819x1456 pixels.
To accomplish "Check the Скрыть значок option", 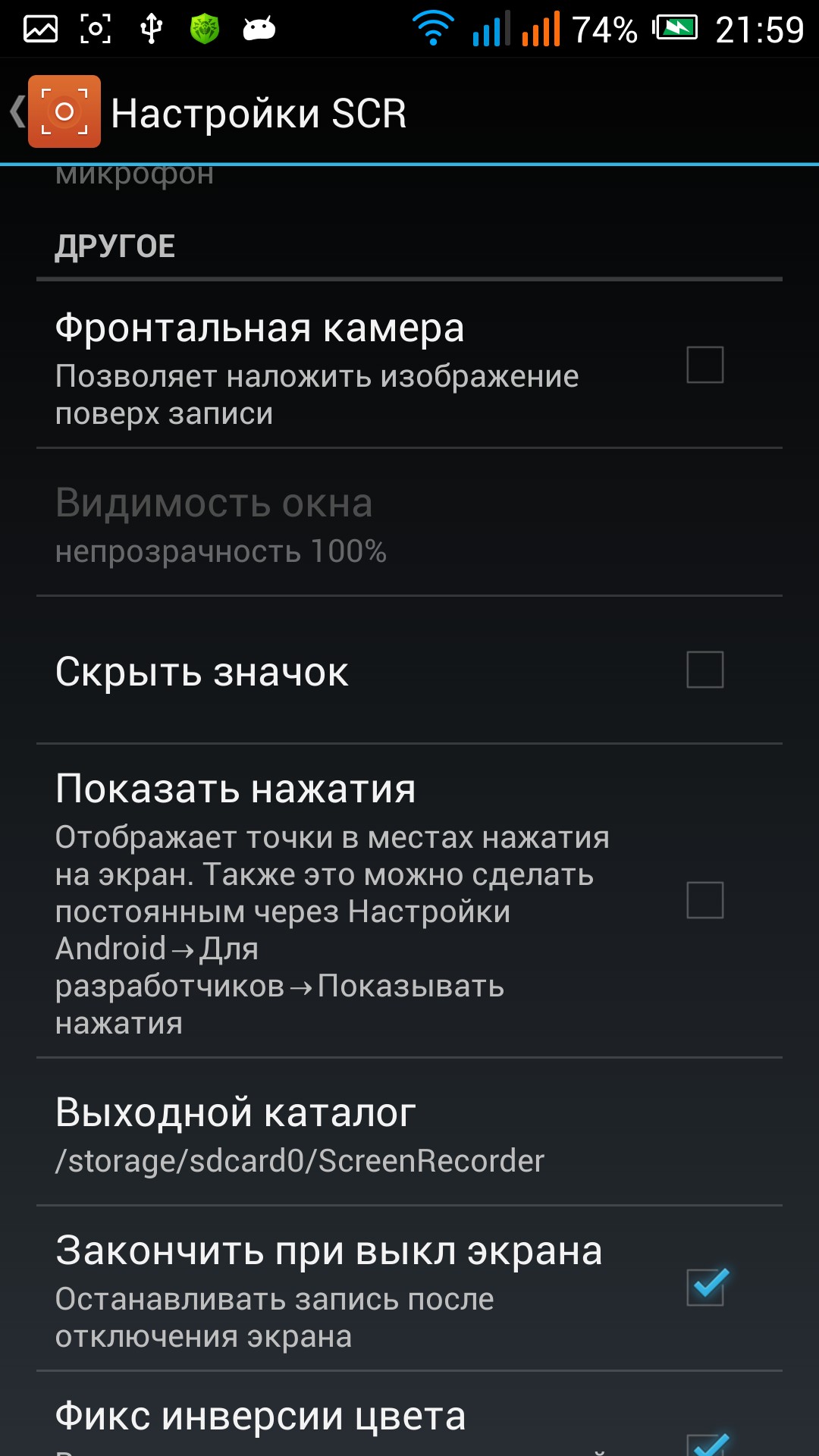I will coord(704,670).
